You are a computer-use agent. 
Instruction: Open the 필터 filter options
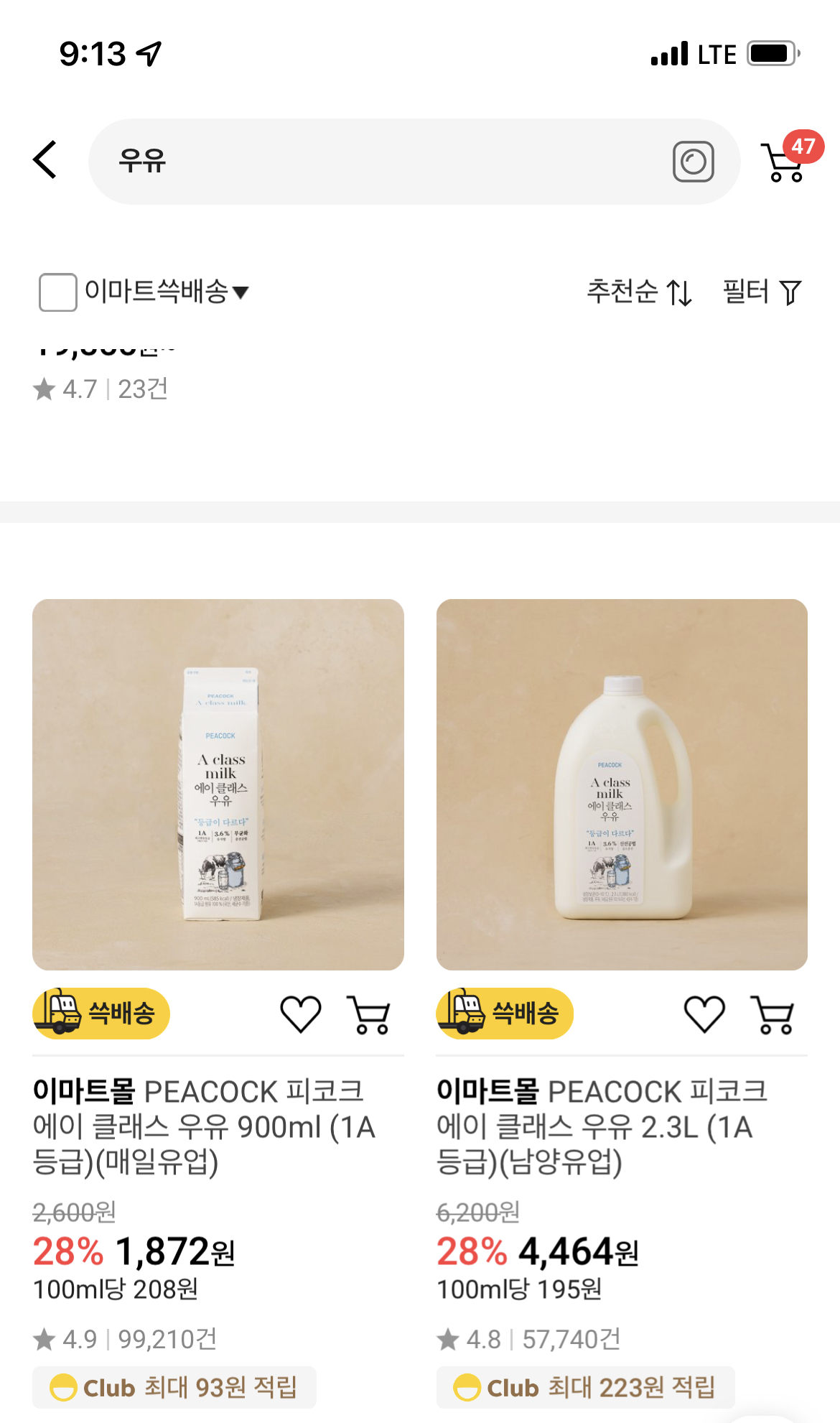click(x=761, y=292)
